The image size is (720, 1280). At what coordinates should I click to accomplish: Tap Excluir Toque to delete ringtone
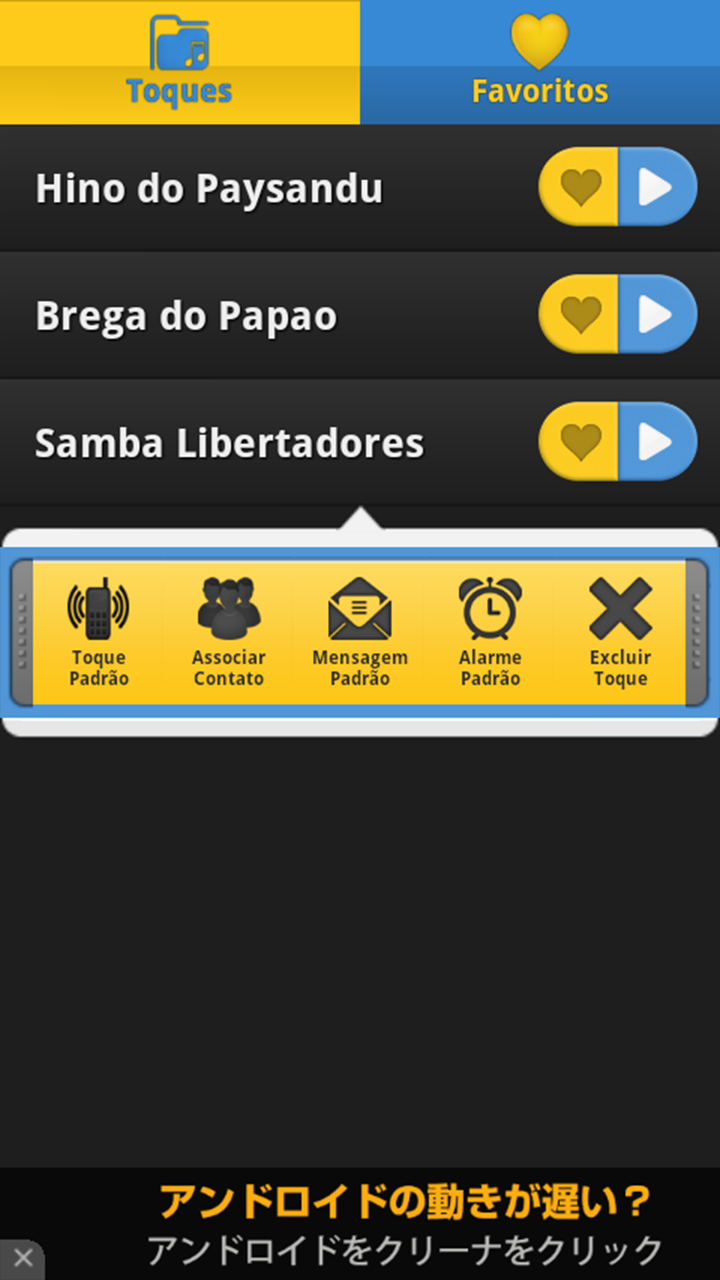[x=620, y=632]
